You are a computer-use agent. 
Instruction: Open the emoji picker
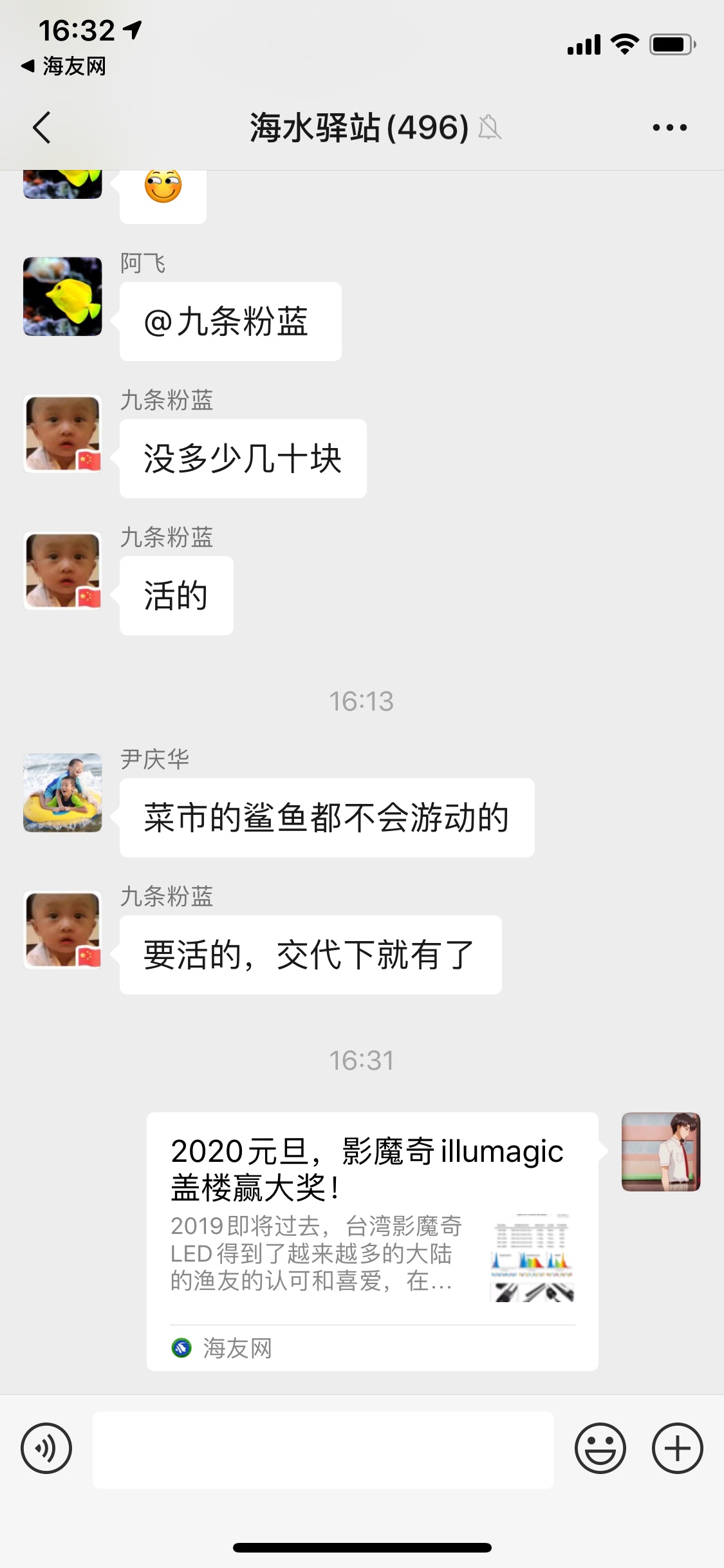point(600,1448)
